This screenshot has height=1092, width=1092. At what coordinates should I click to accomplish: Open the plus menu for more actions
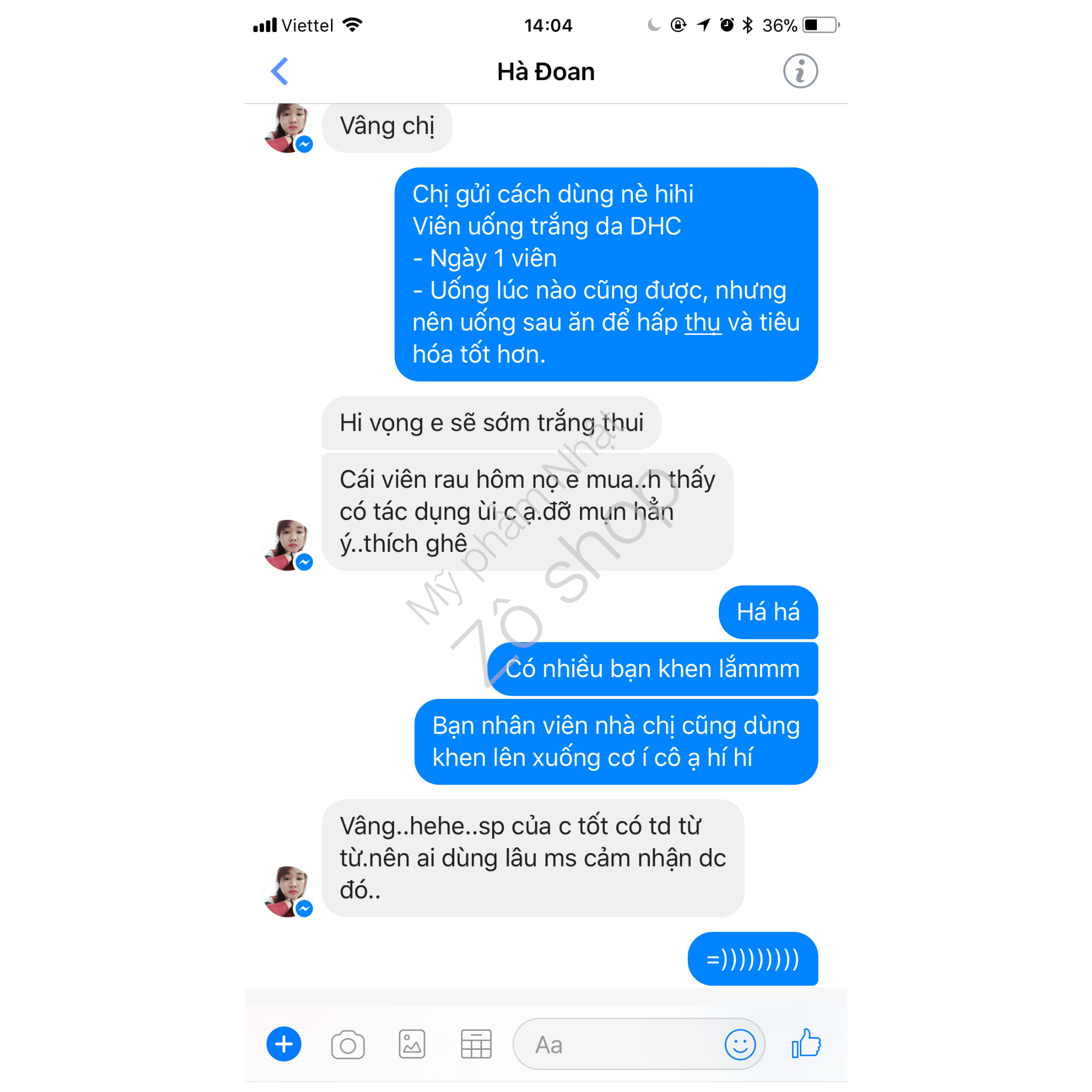pyautogui.click(x=284, y=1043)
